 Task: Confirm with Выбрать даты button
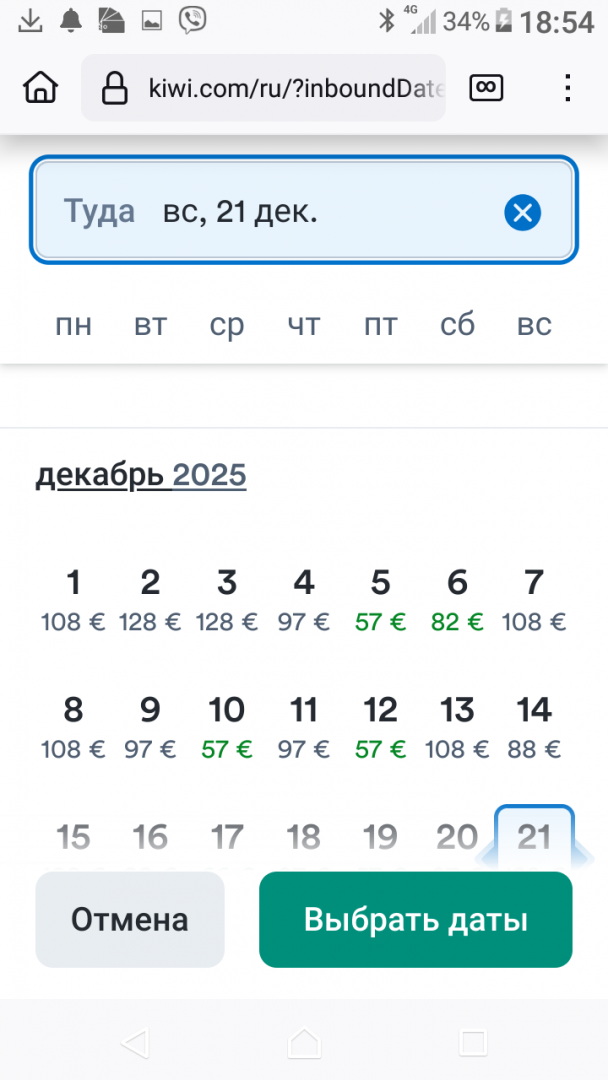415,920
